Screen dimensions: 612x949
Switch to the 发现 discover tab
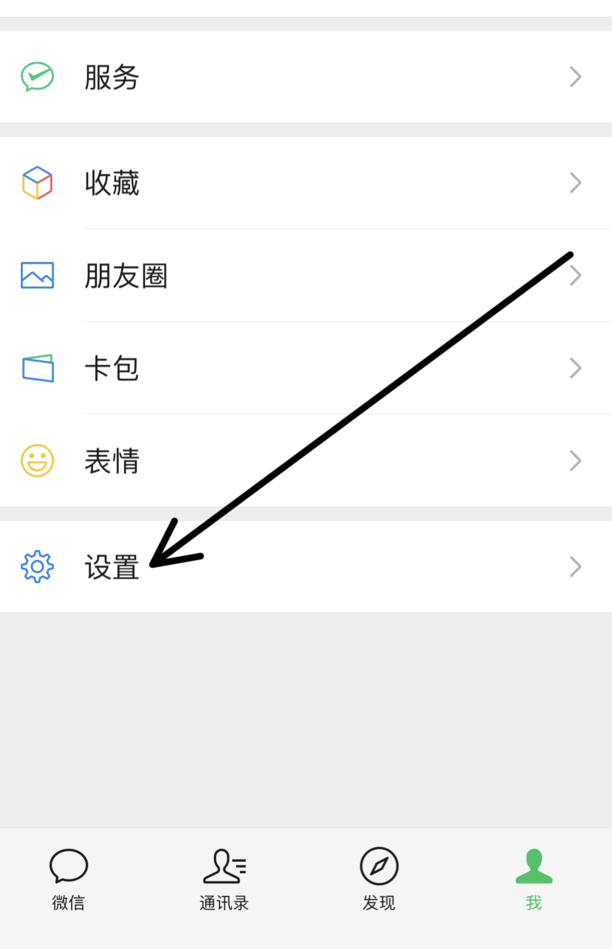point(379,880)
